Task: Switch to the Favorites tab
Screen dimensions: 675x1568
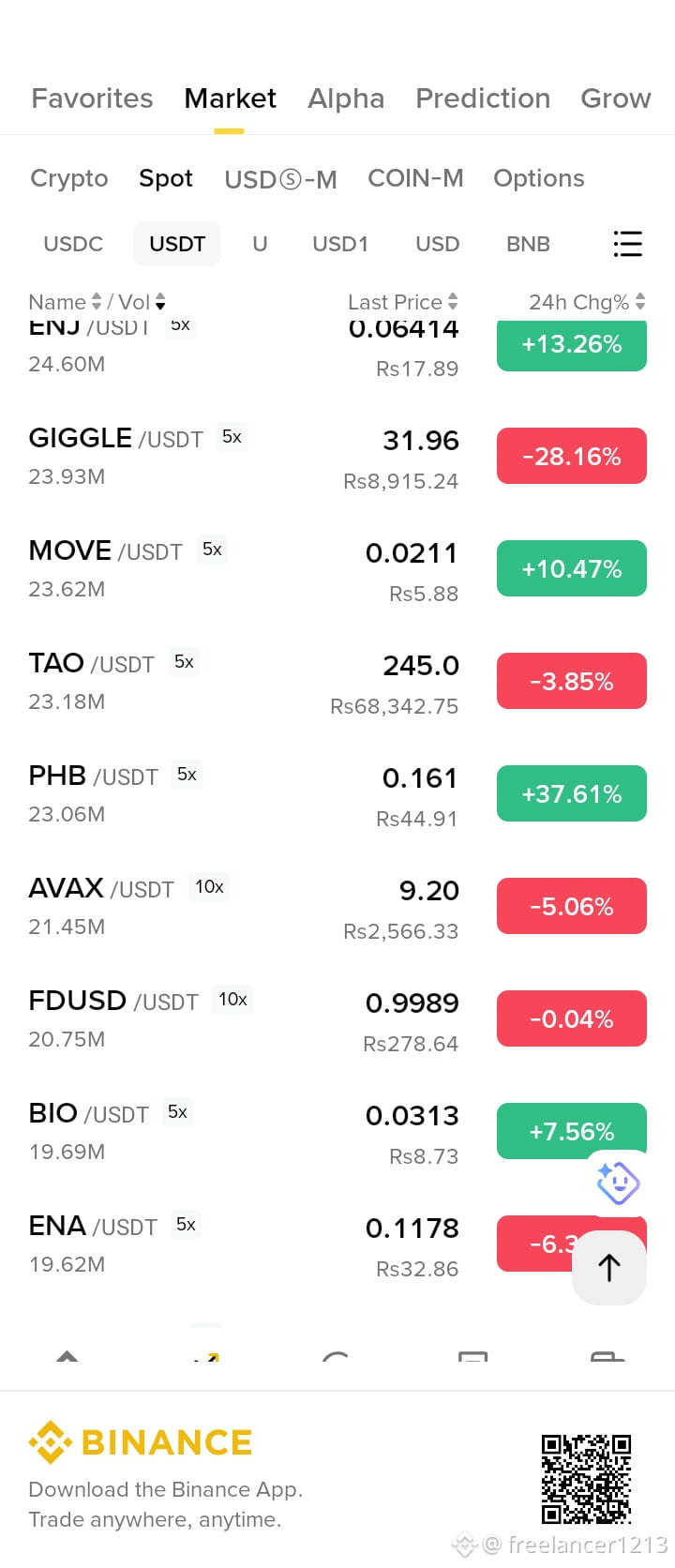Action: click(x=92, y=98)
